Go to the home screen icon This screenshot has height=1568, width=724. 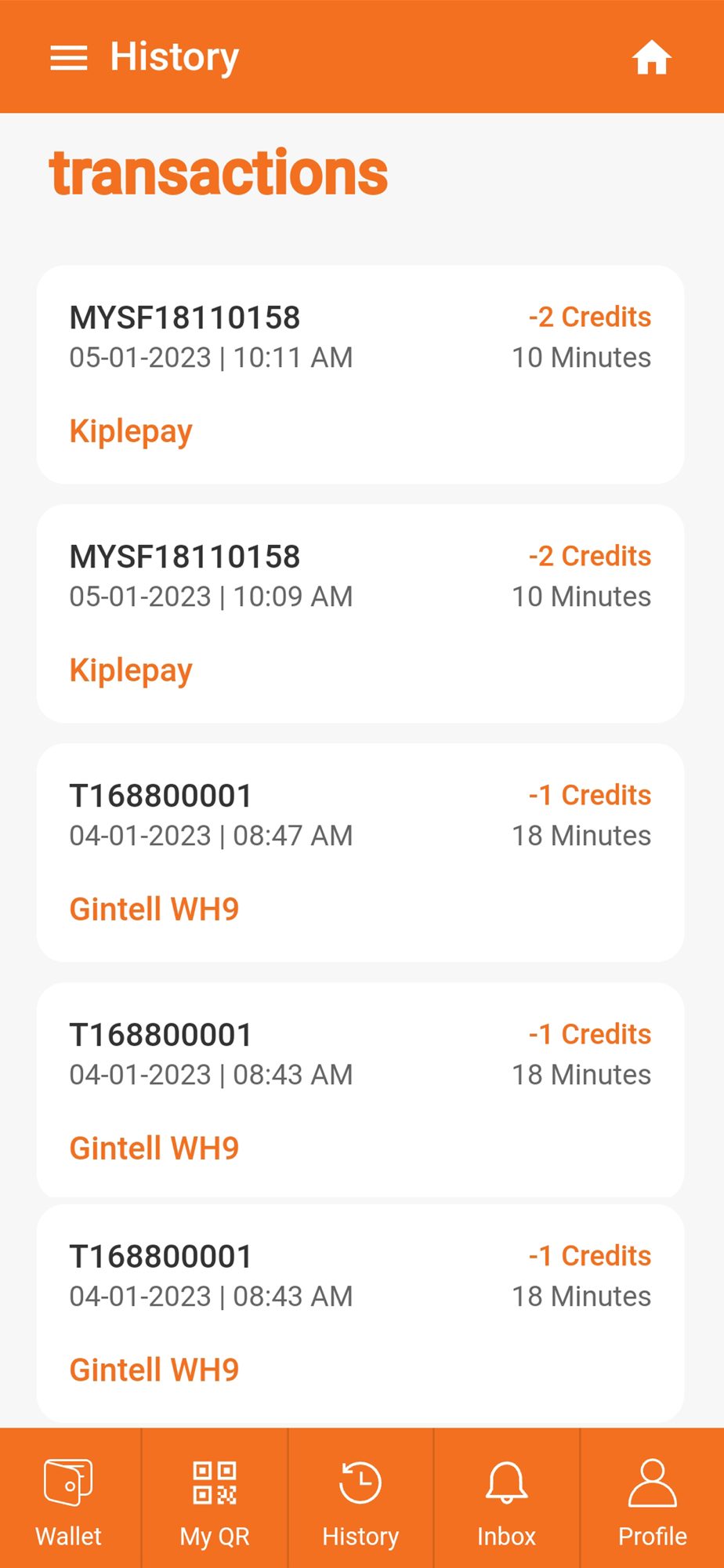[x=651, y=58]
